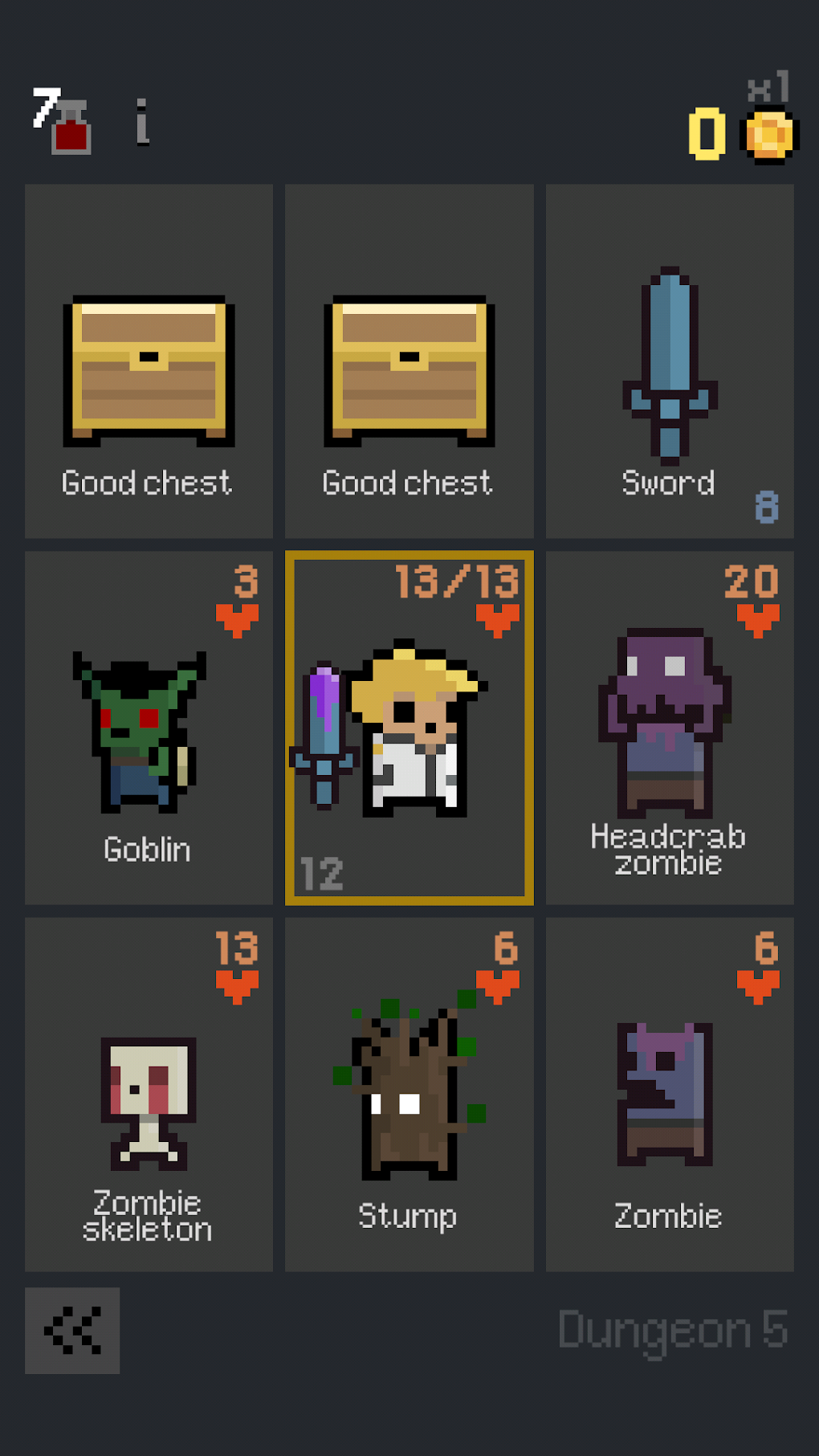
Task: Fight the Headcrab zombie
Action: 670,728
